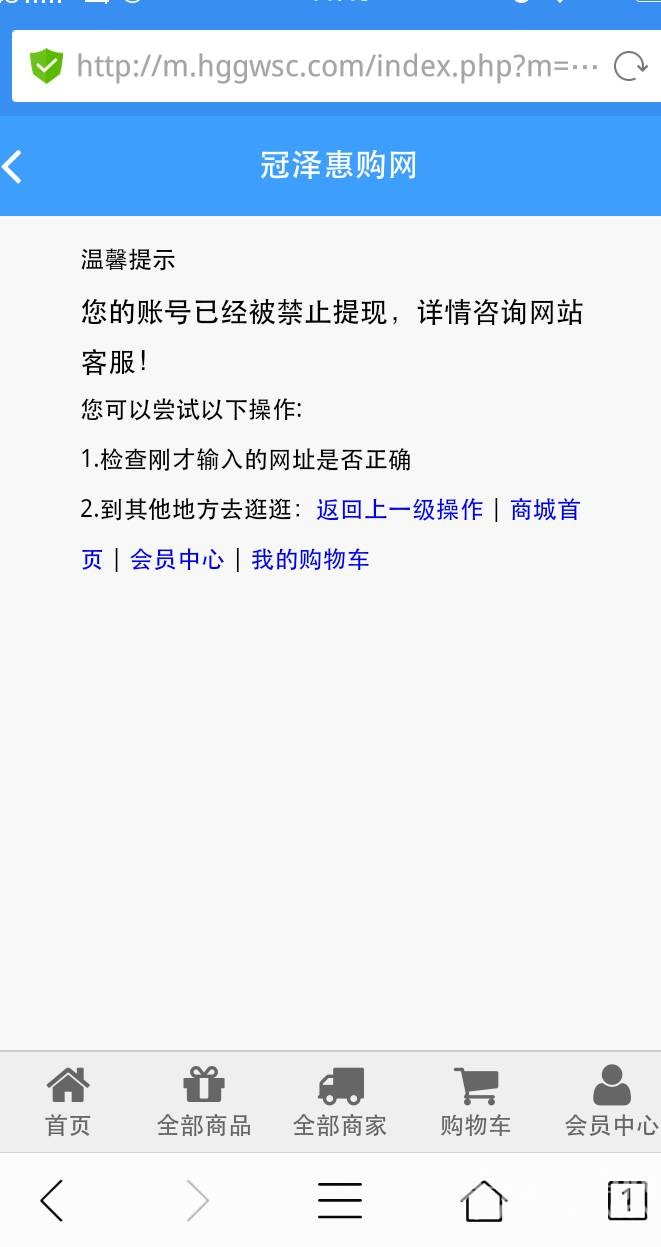
Task: Open the 我的购物车 link
Action: [310, 559]
